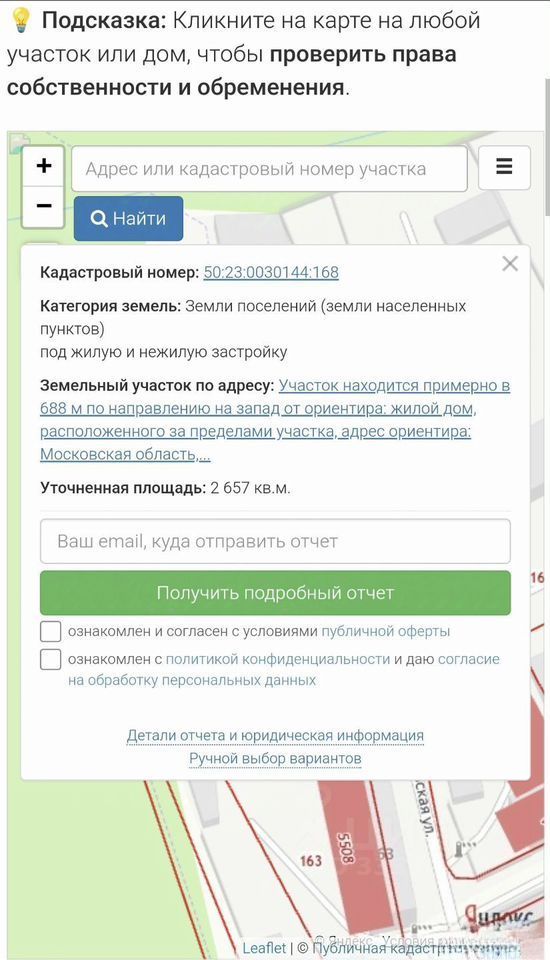Viewport: 550px width, 960px height.
Task: Open политикой конфиденциальности link
Action: (x=278, y=659)
